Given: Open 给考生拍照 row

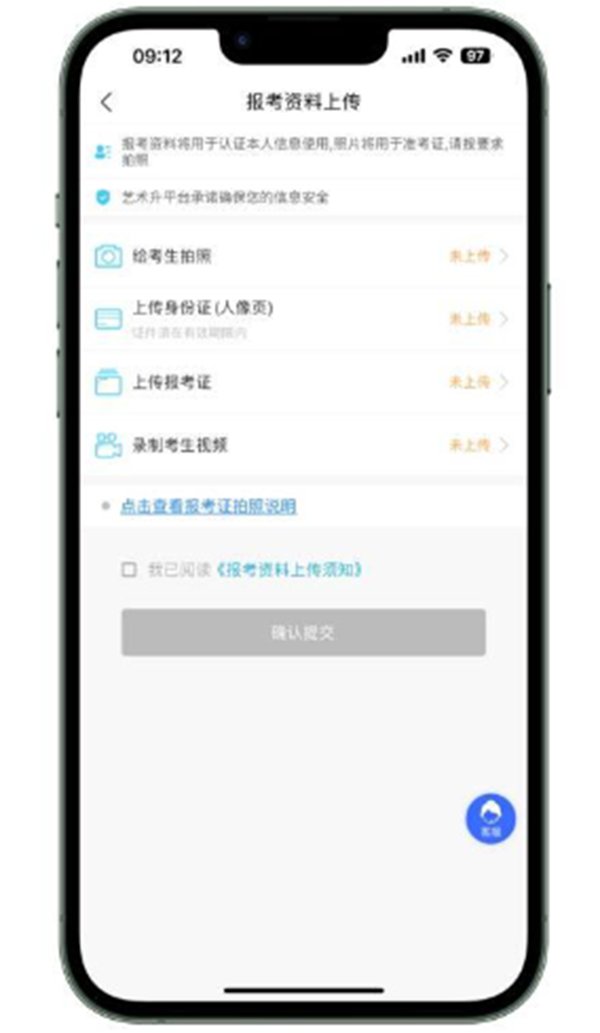Looking at the screenshot, I should coord(300,257).
